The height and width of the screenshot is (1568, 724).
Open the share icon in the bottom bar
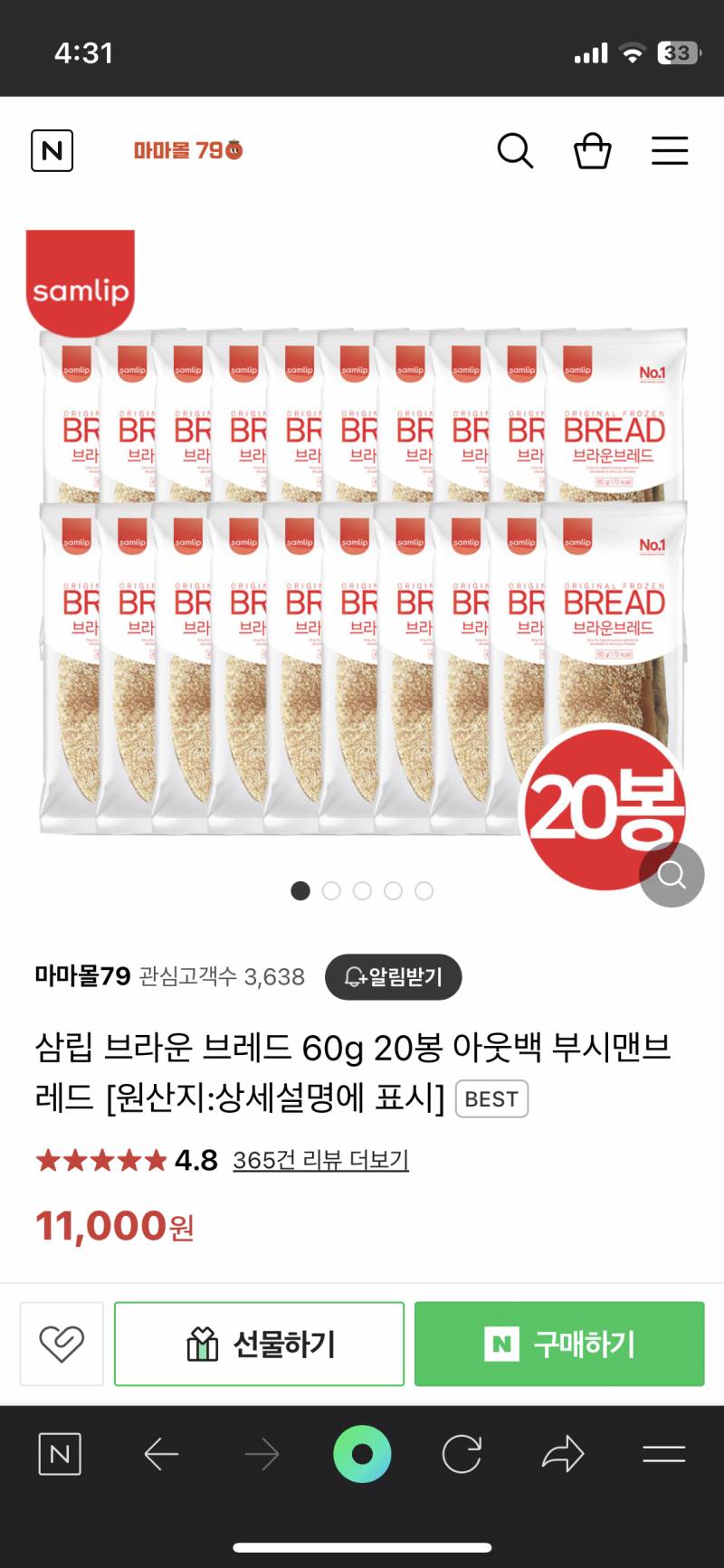pos(562,1454)
